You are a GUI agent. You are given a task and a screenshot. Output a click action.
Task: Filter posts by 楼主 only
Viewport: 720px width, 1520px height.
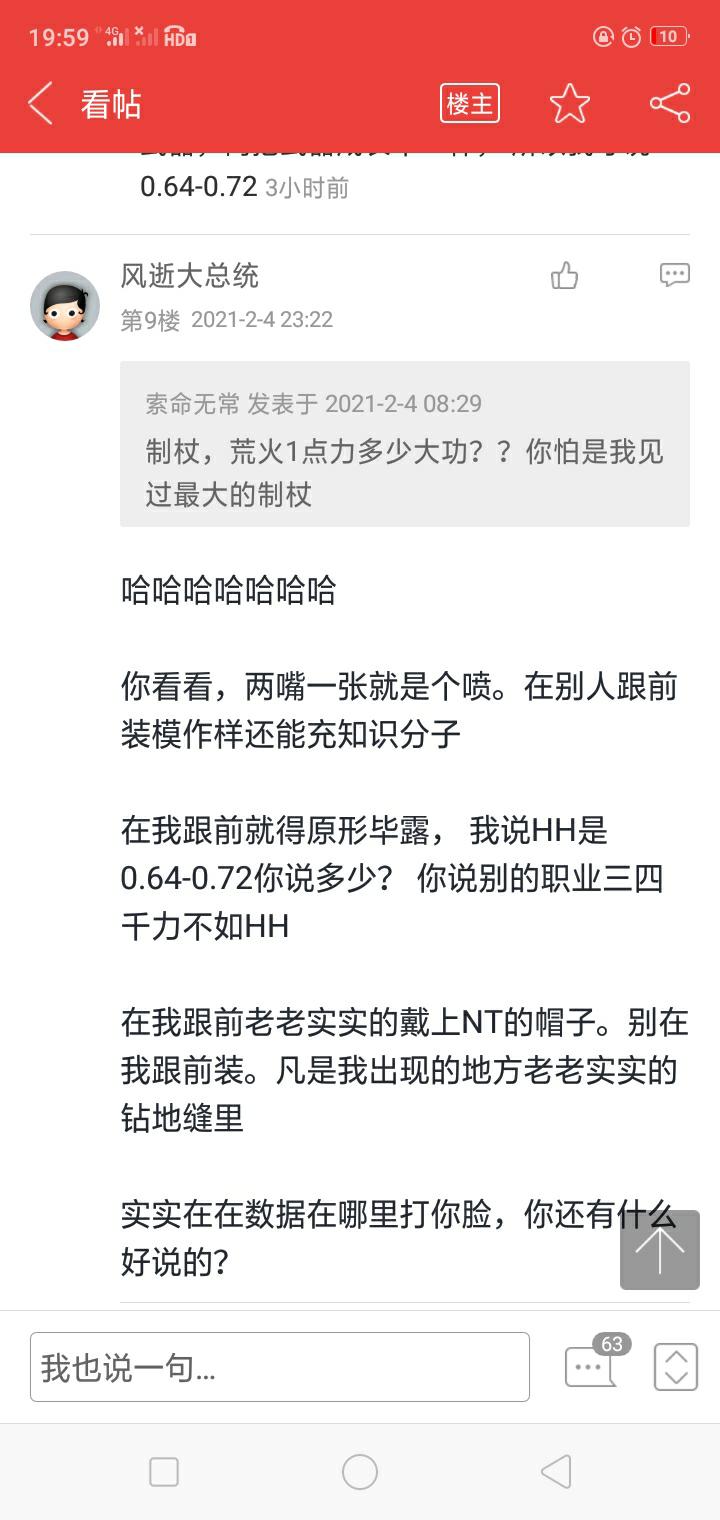point(469,104)
